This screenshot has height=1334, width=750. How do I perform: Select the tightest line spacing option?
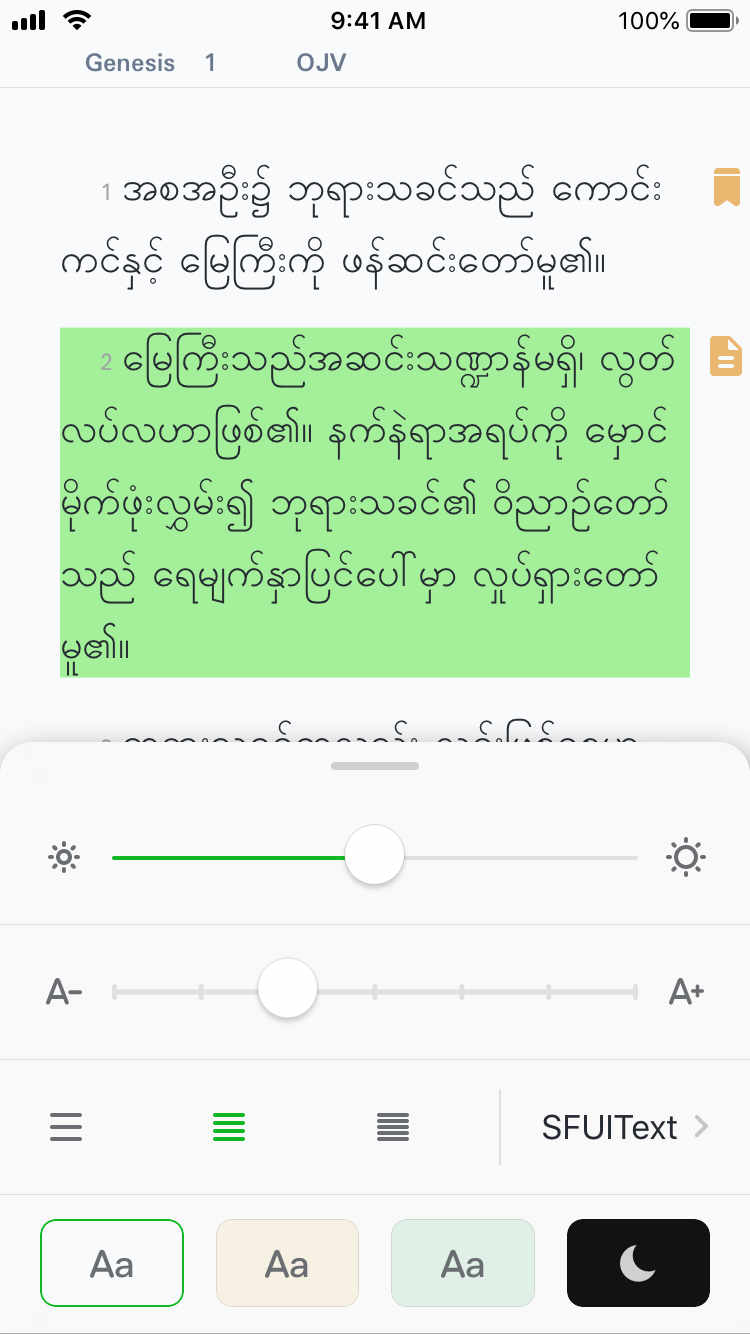[x=393, y=1128]
